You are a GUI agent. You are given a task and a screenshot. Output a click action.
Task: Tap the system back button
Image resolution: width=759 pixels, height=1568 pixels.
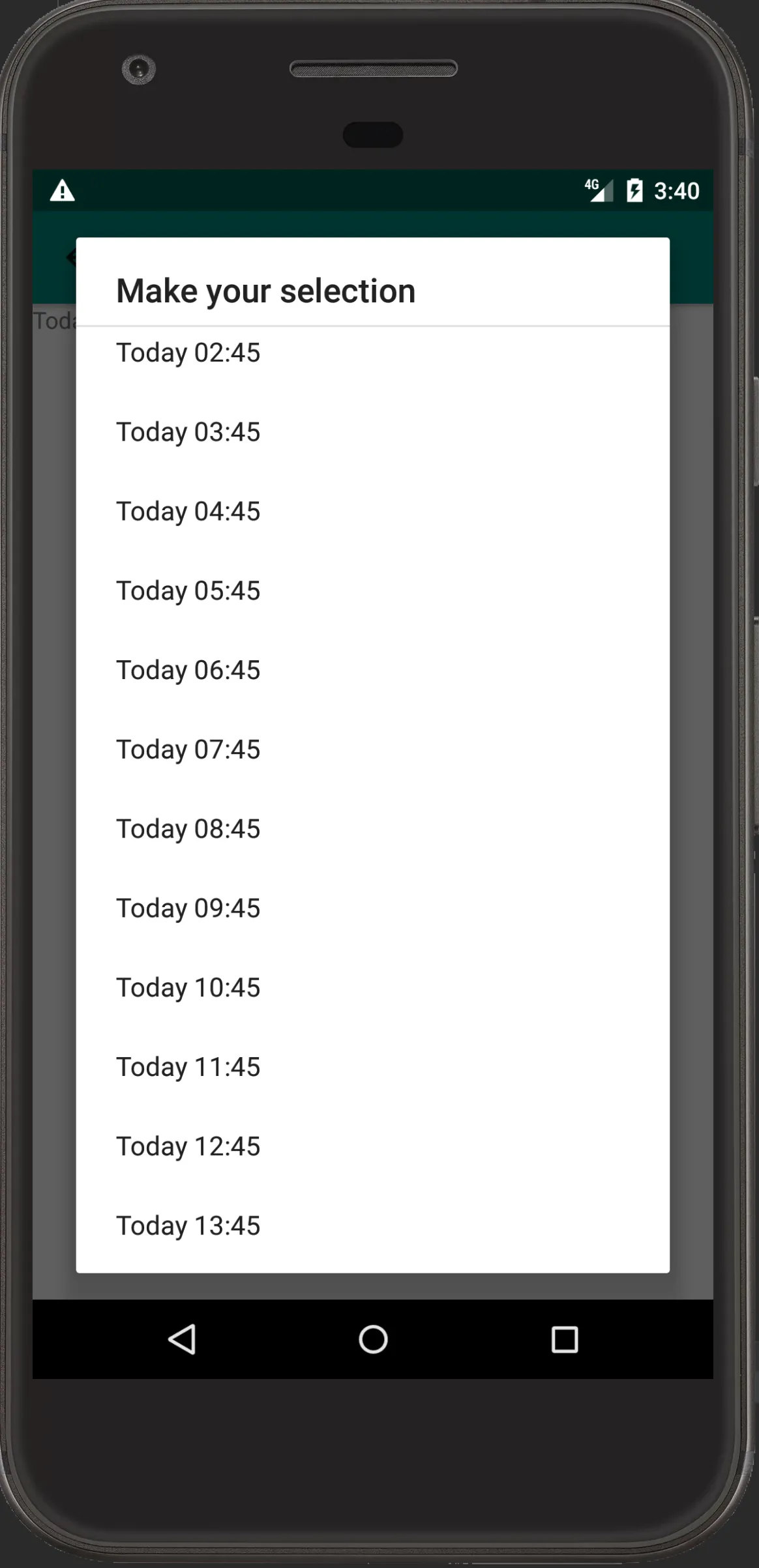(182, 1340)
